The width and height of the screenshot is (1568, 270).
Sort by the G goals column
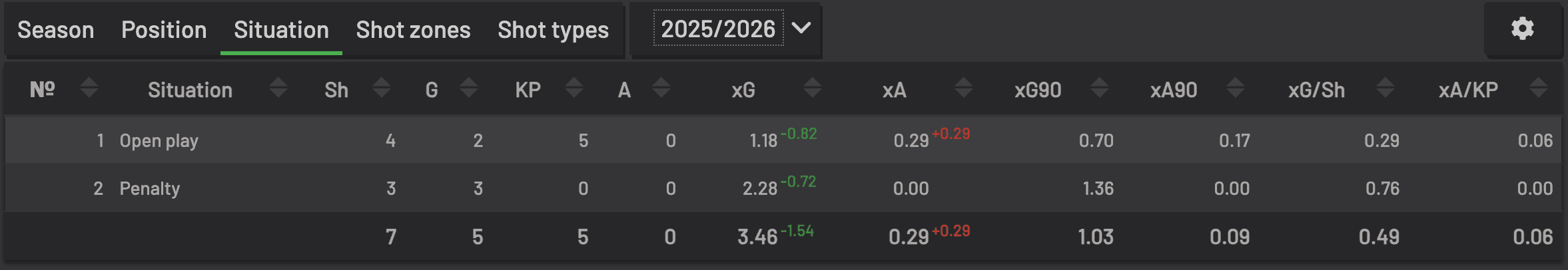coord(432,90)
